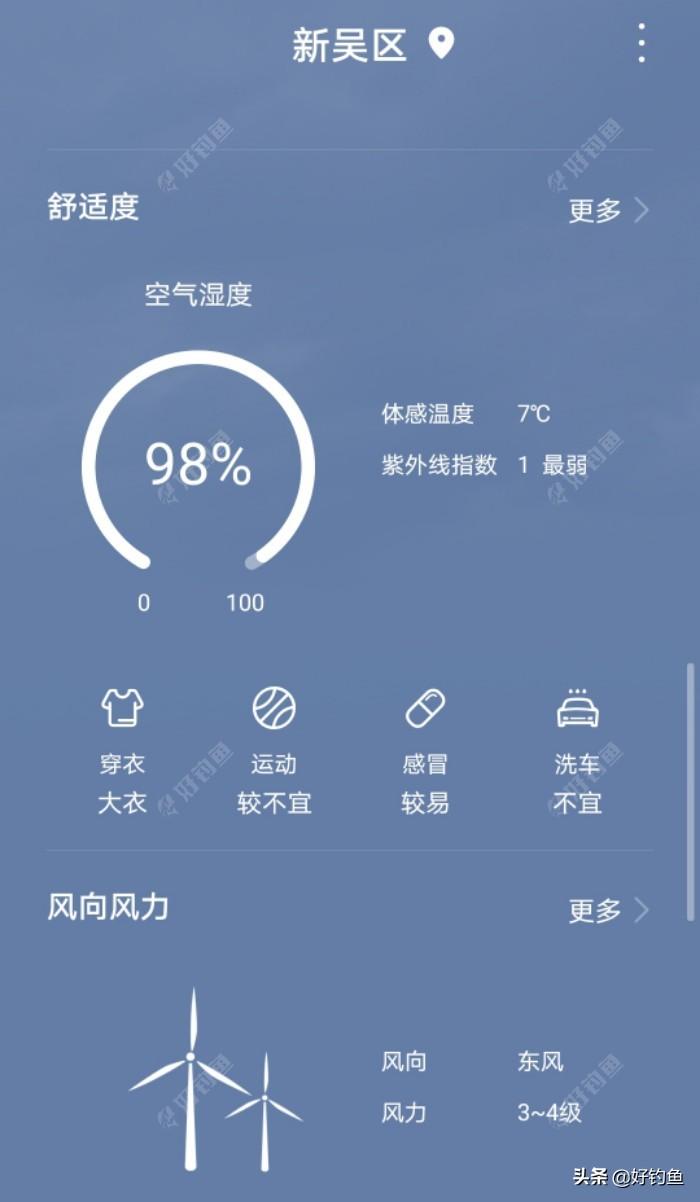Check the 洗车 car wash index
This screenshot has width=700, height=1202.
point(577,750)
